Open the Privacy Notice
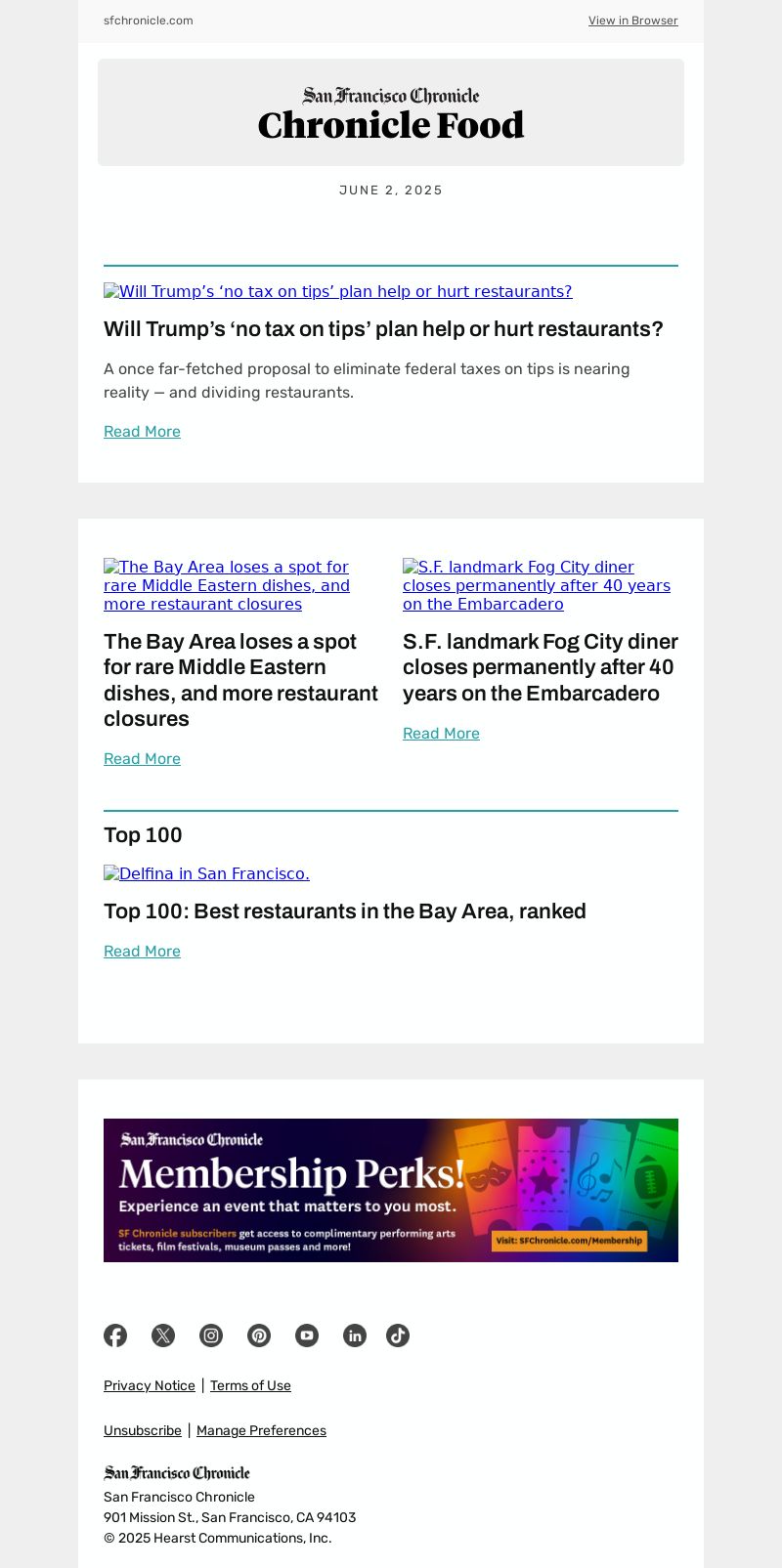Screen dimensions: 782x1568 150,1385
